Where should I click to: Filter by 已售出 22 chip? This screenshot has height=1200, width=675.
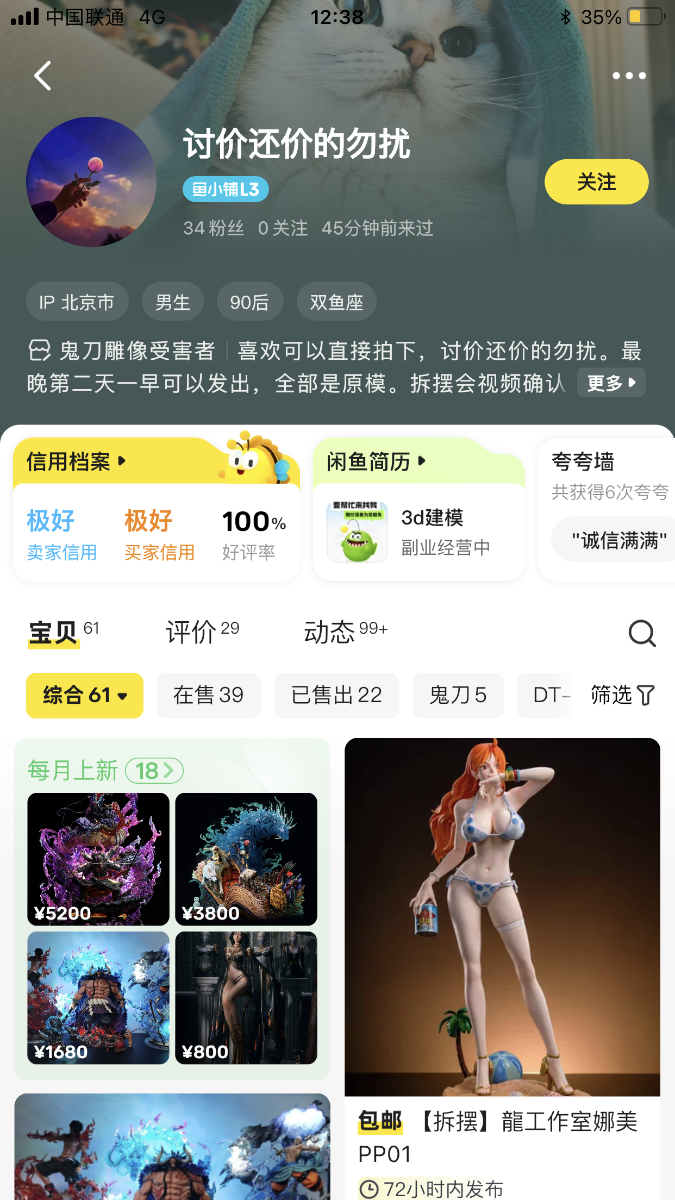pyautogui.click(x=336, y=695)
